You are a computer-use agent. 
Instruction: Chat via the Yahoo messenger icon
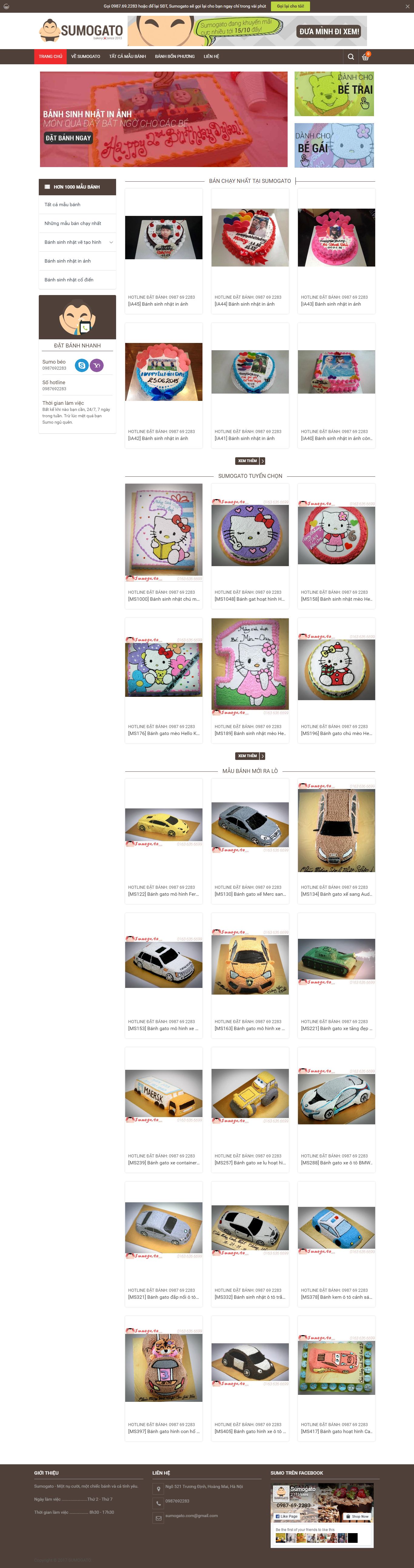click(97, 365)
